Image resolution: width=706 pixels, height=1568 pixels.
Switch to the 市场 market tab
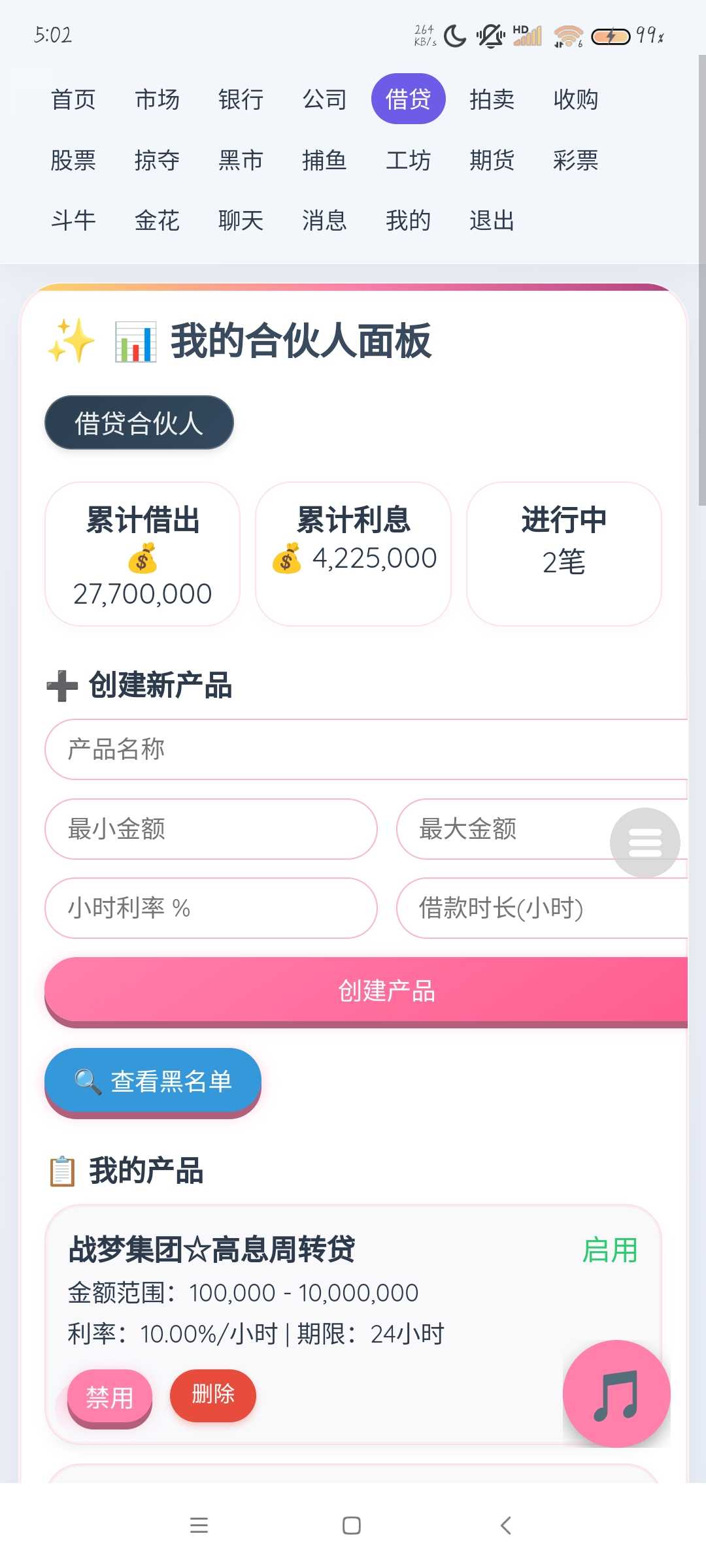tap(157, 99)
